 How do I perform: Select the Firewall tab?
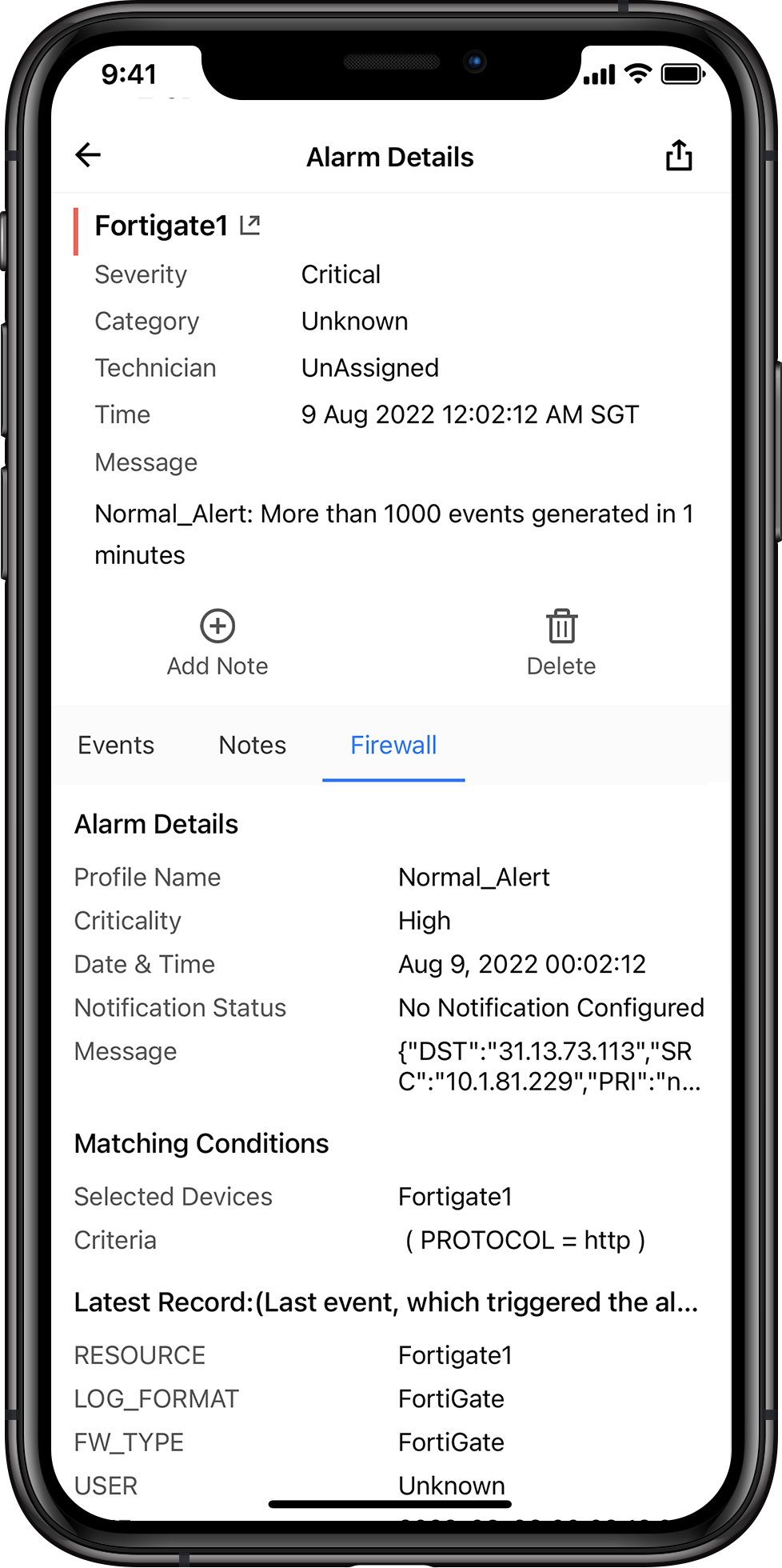pos(393,746)
